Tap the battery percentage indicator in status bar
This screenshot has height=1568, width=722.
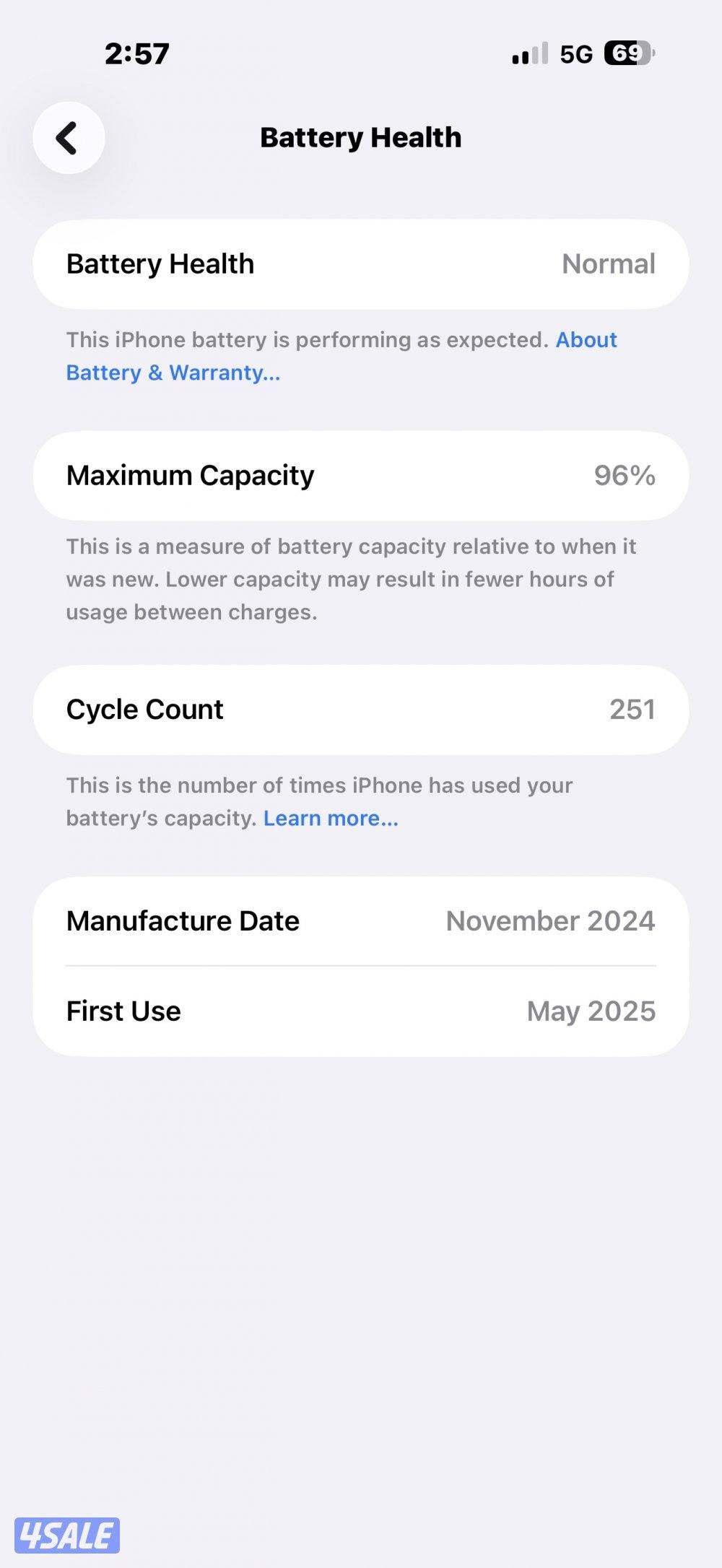(x=628, y=53)
